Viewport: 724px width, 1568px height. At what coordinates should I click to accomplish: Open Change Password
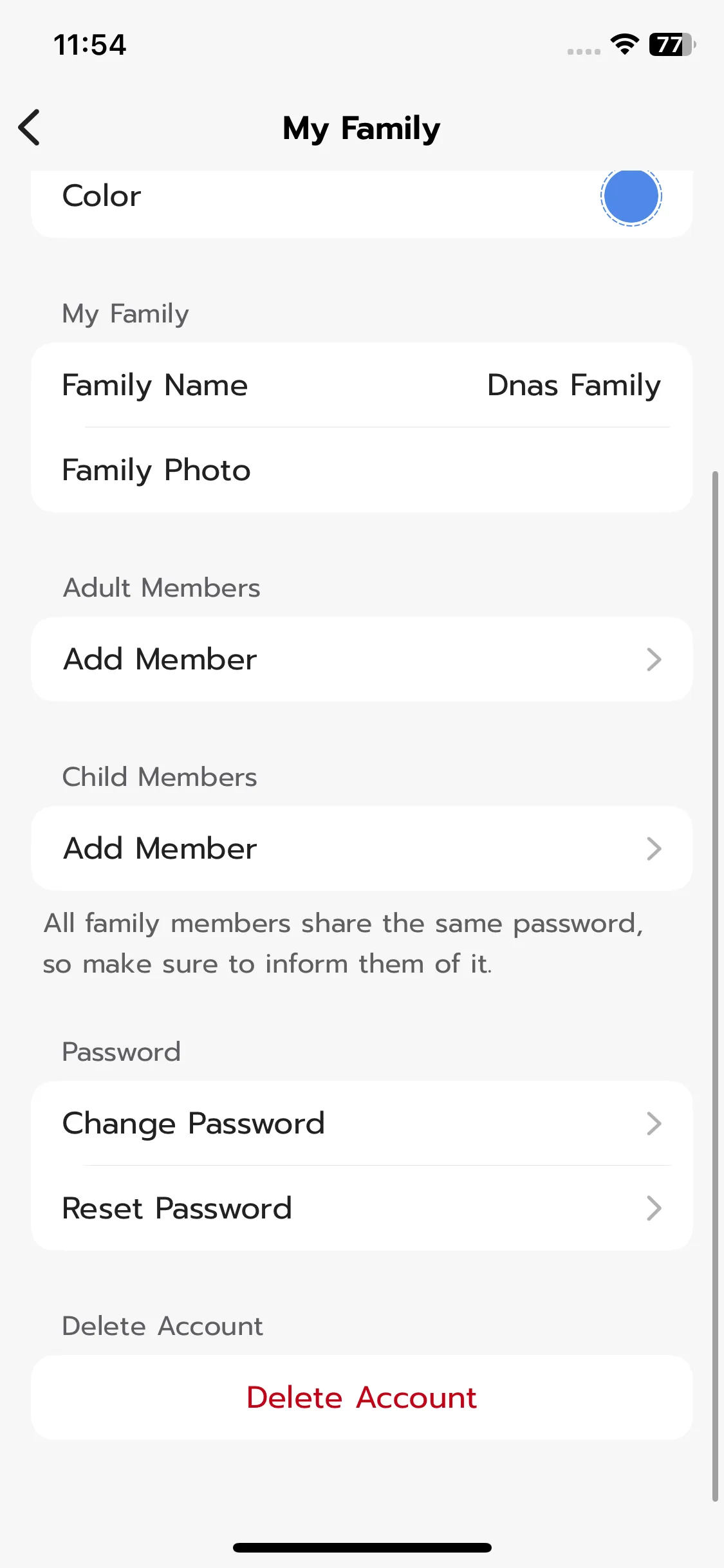[x=362, y=1123]
